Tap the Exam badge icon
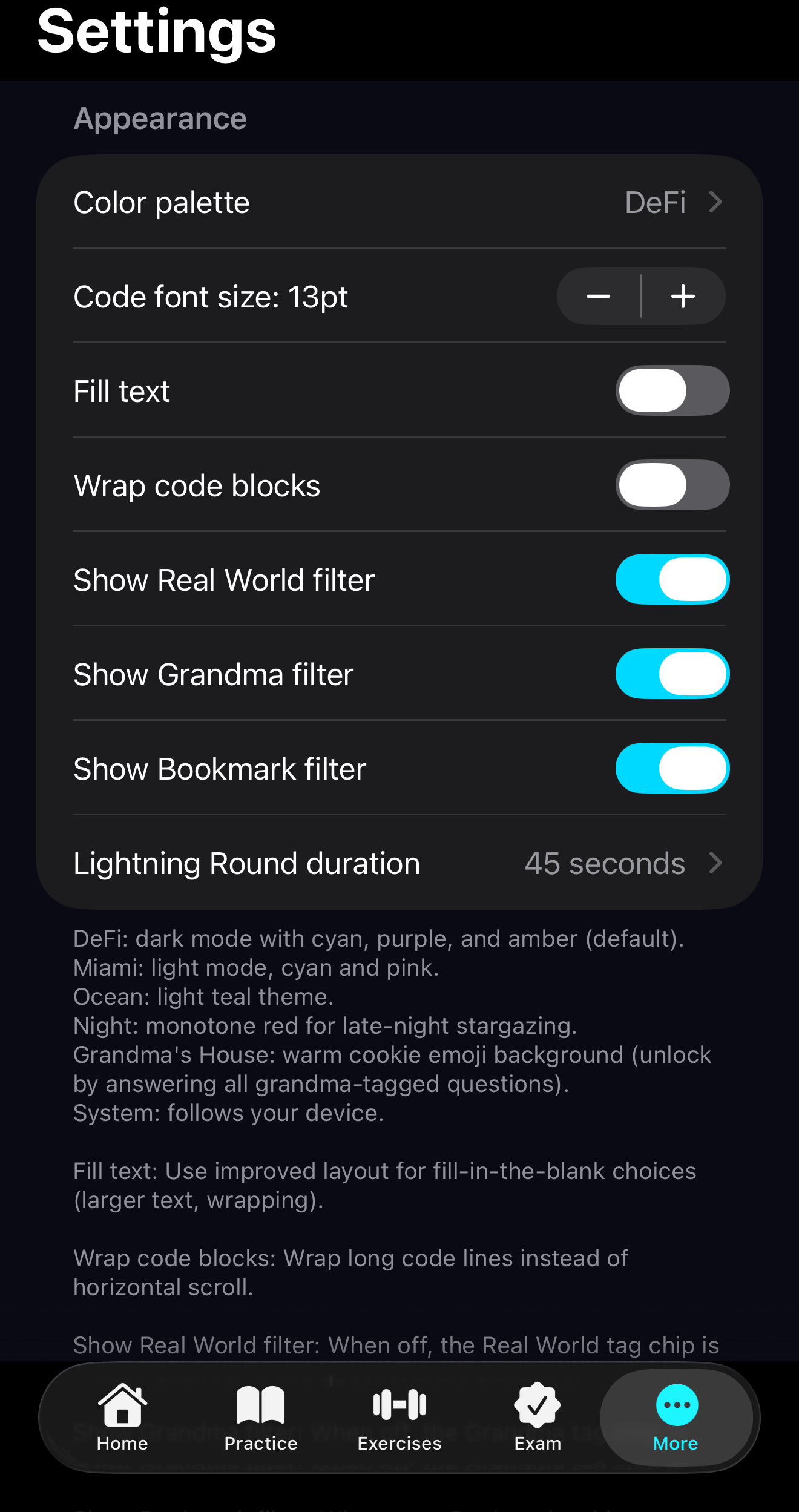Screen dimensions: 799x1512 (x=536, y=1400)
